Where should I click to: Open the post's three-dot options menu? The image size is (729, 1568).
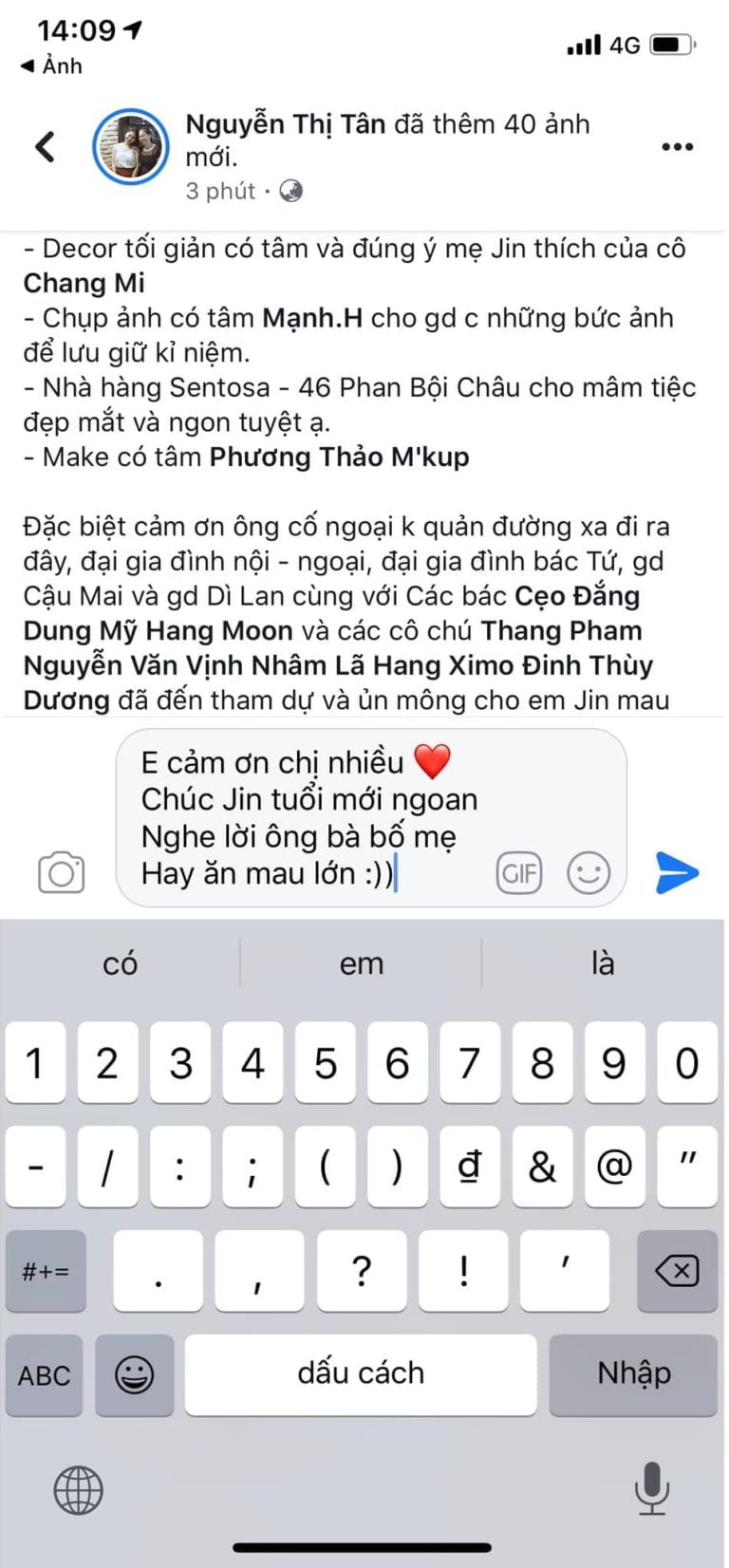point(677,147)
